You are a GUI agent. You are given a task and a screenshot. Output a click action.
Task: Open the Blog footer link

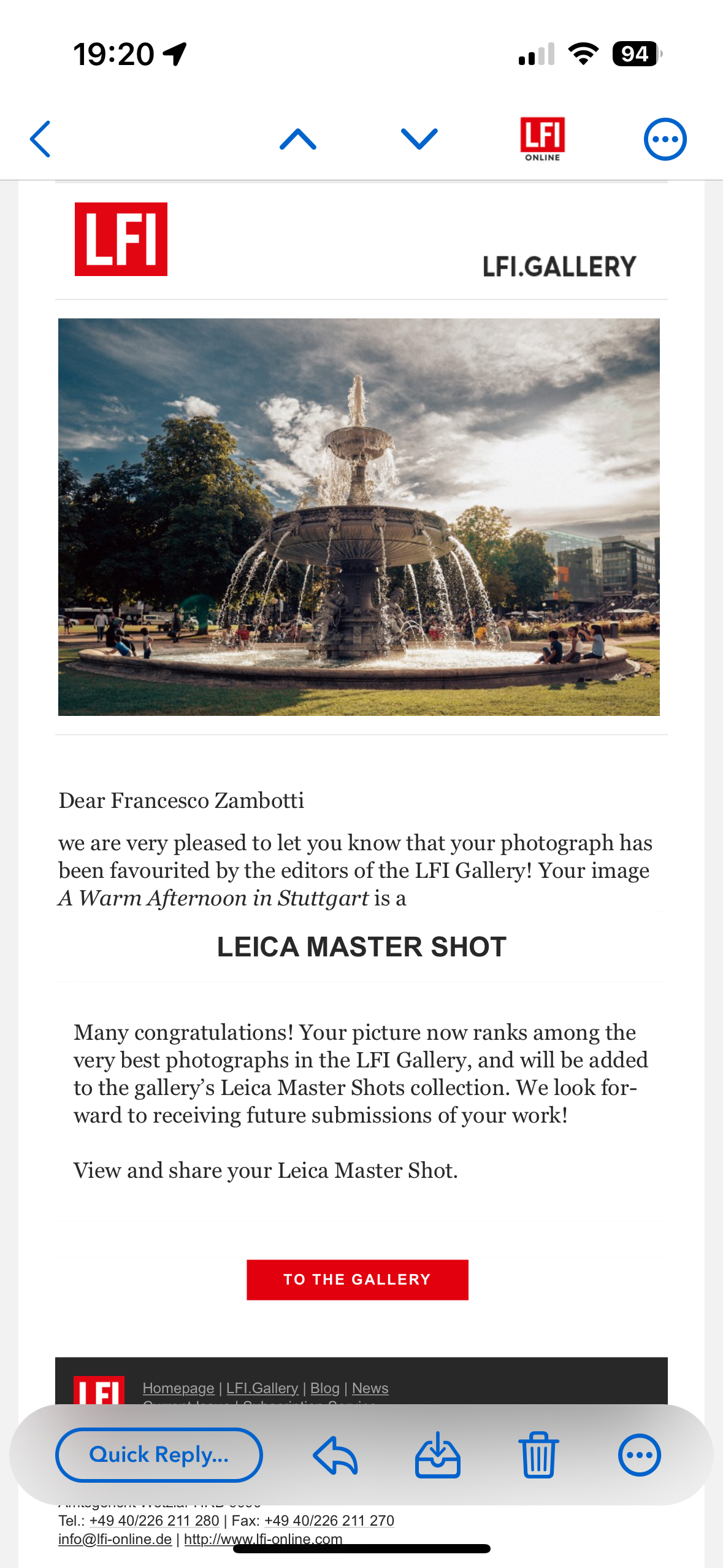pos(325,1388)
